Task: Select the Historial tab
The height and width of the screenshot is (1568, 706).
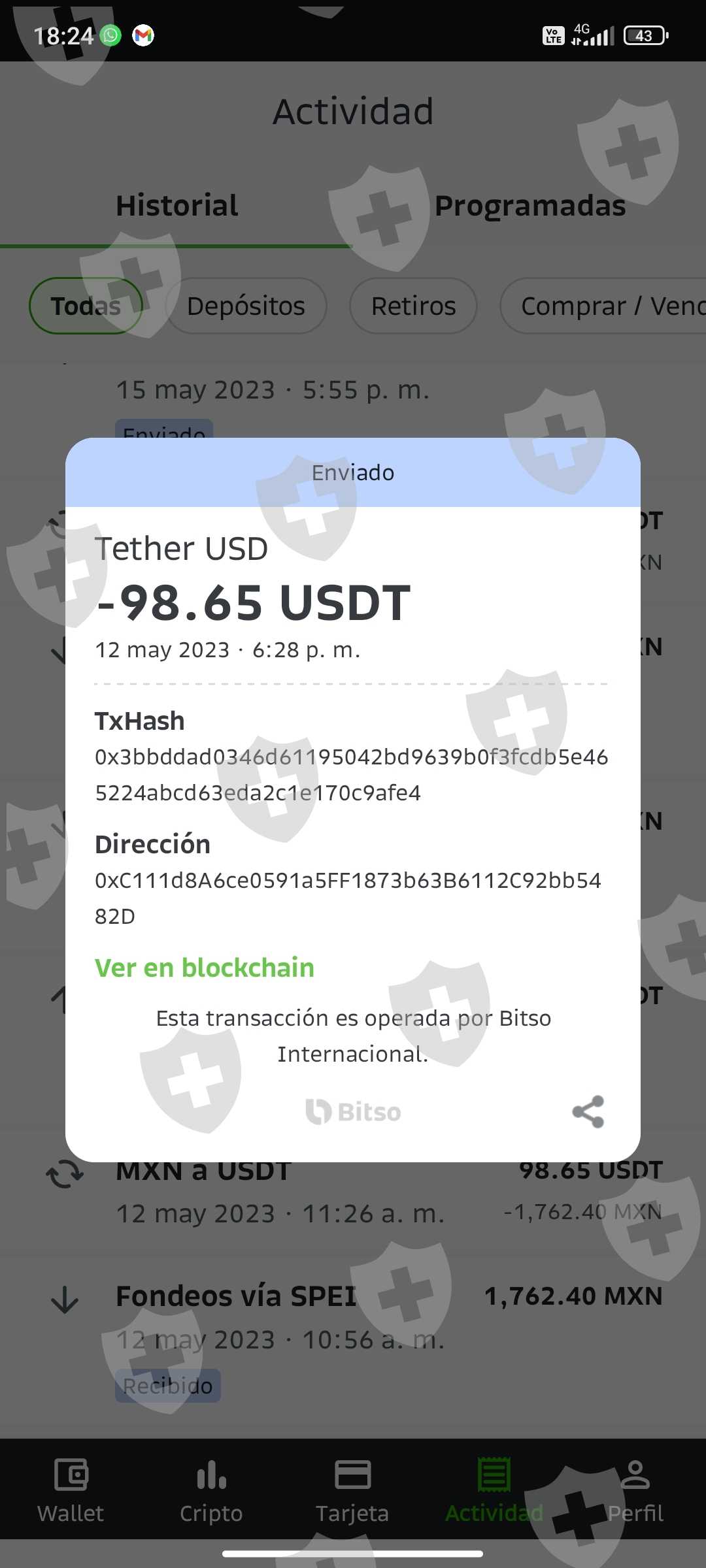Action: point(176,206)
